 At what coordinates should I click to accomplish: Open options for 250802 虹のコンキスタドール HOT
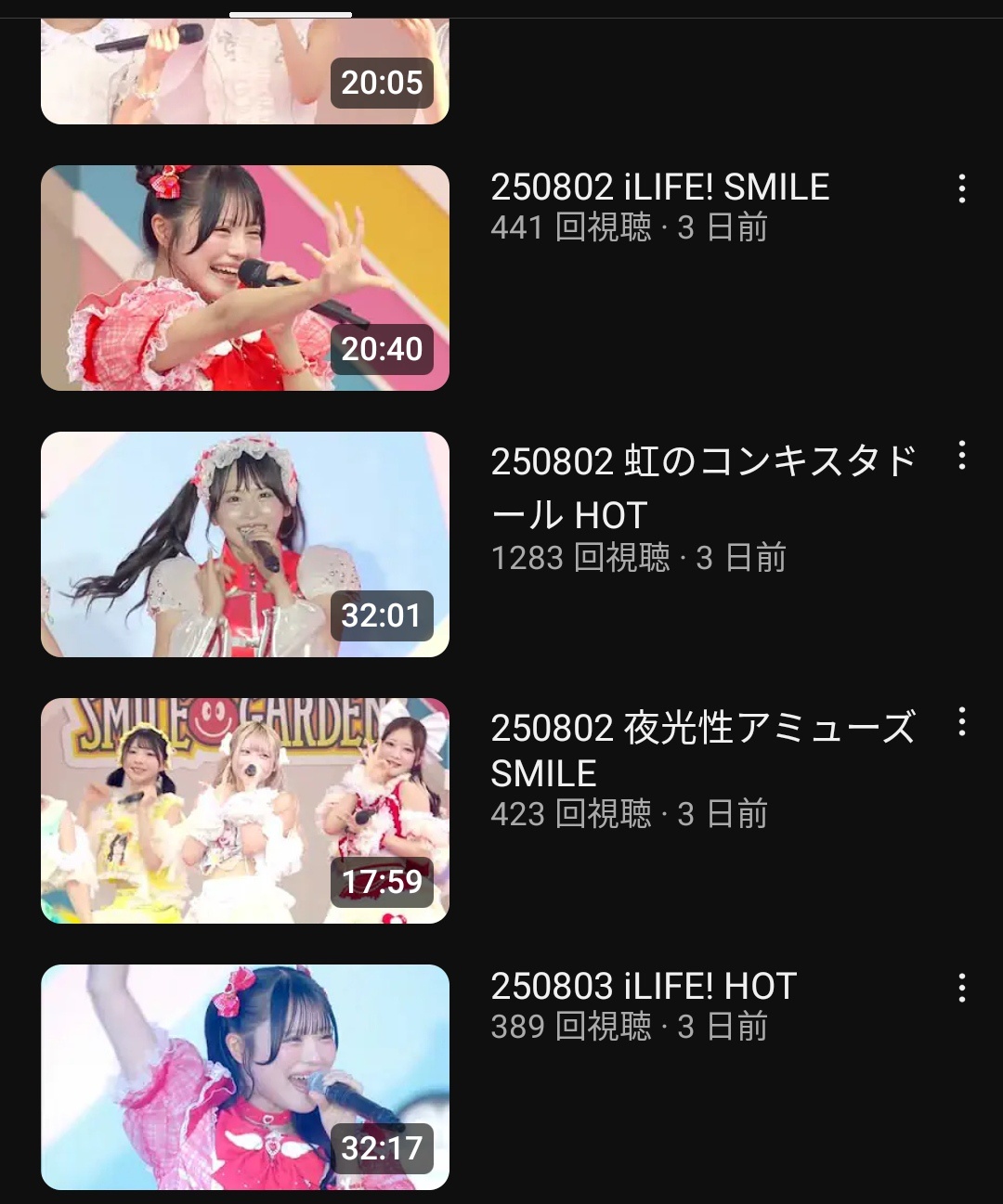(961, 455)
